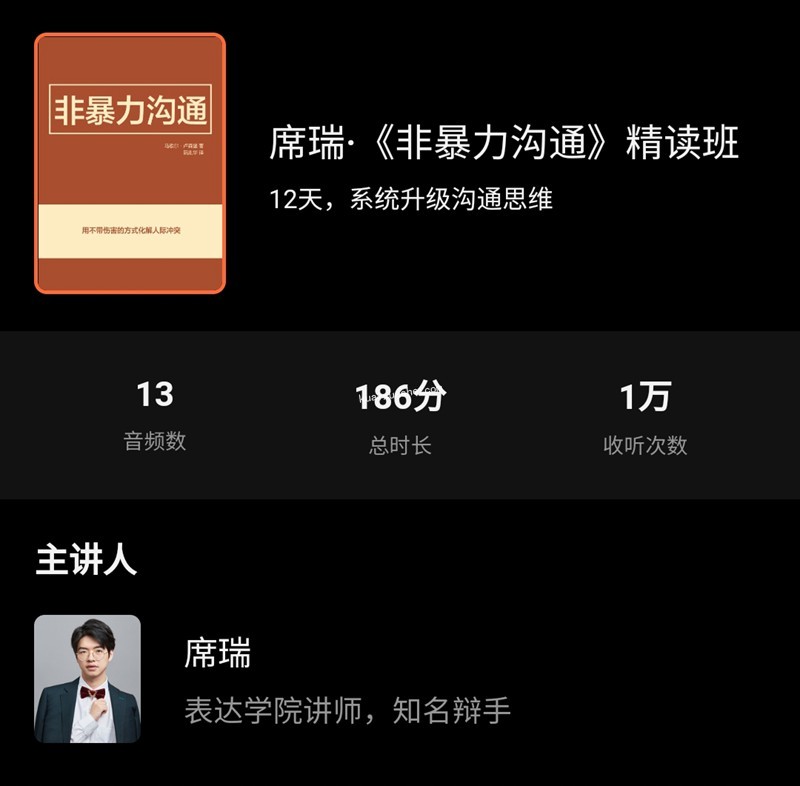View lecturer 席瑞's profile
This screenshot has width=800, height=786.
[x=88, y=678]
